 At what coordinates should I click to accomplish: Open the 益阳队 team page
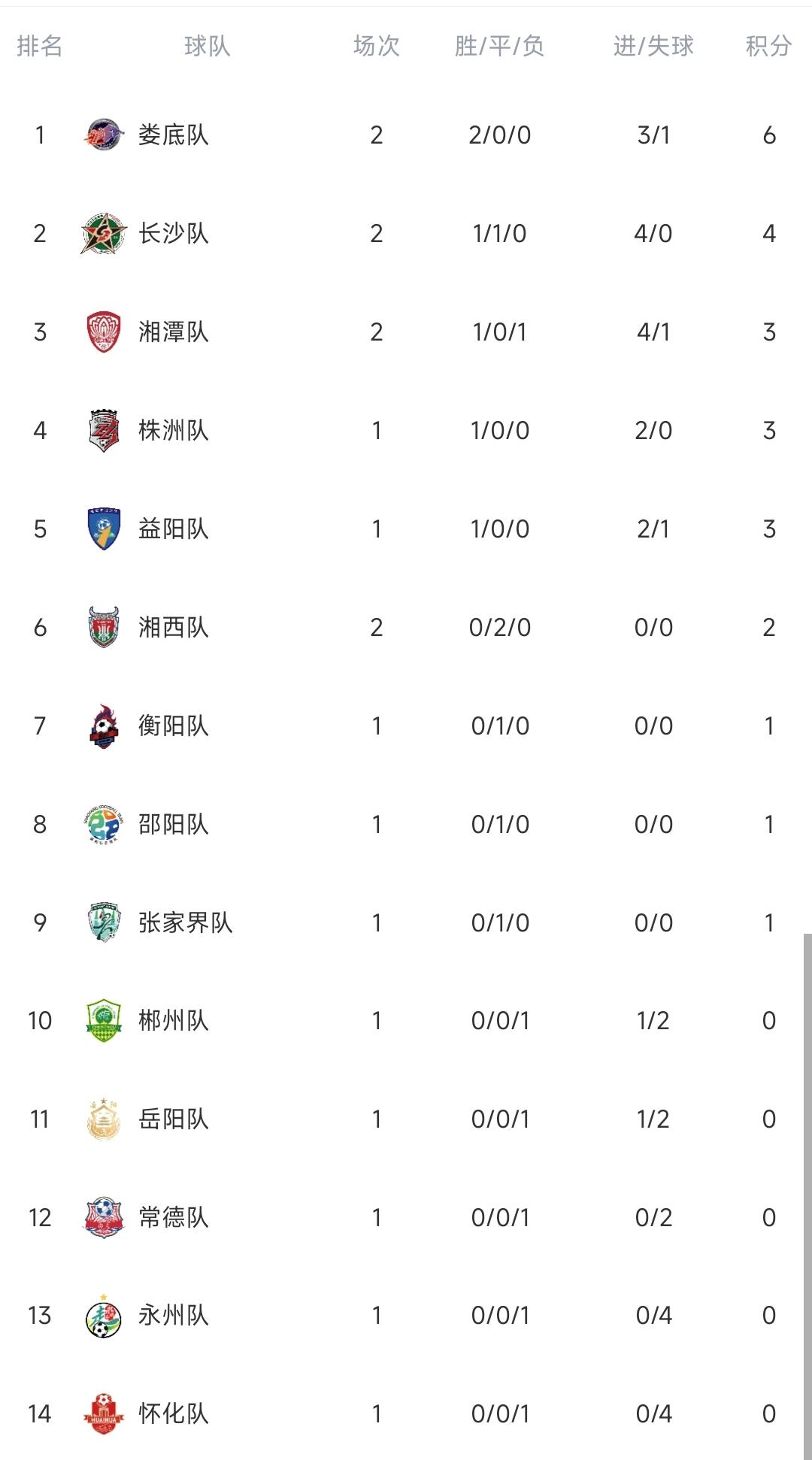(406, 529)
